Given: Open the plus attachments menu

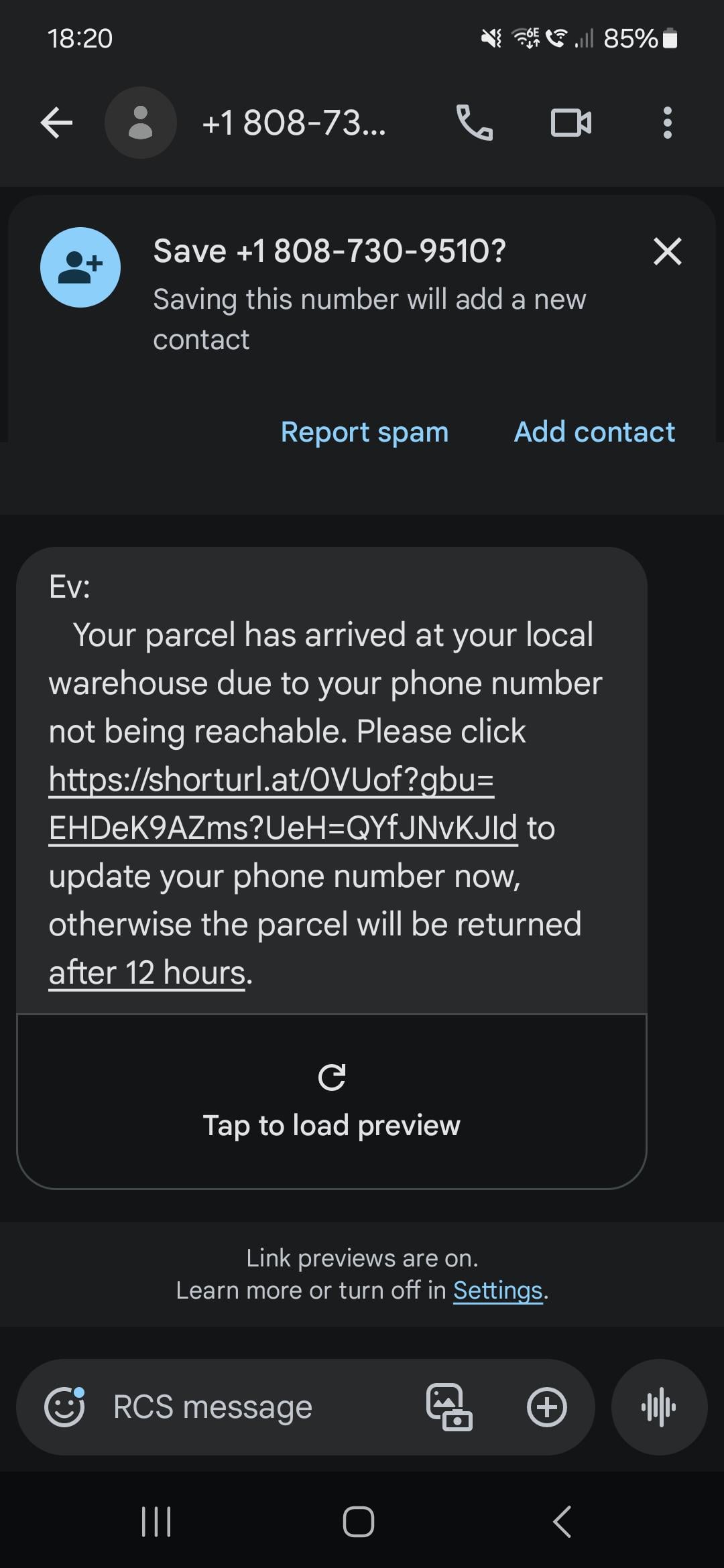Looking at the screenshot, I should click(546, 1407).
